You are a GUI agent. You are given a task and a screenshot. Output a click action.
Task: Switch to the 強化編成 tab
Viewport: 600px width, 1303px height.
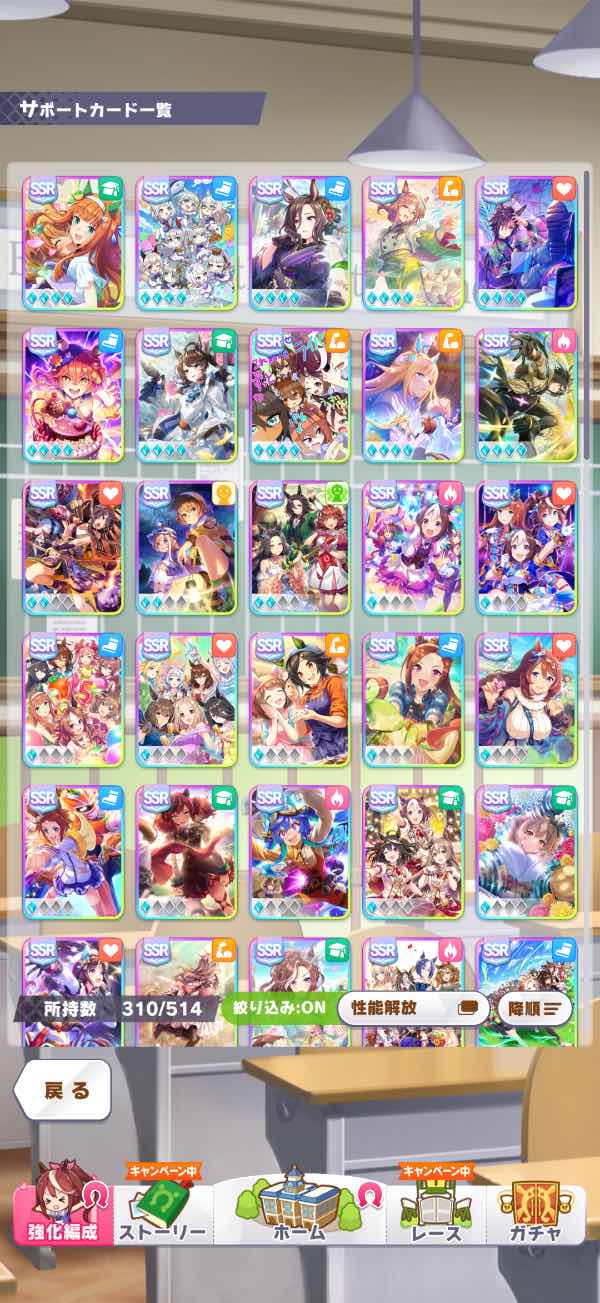(x=62, y=1213)
